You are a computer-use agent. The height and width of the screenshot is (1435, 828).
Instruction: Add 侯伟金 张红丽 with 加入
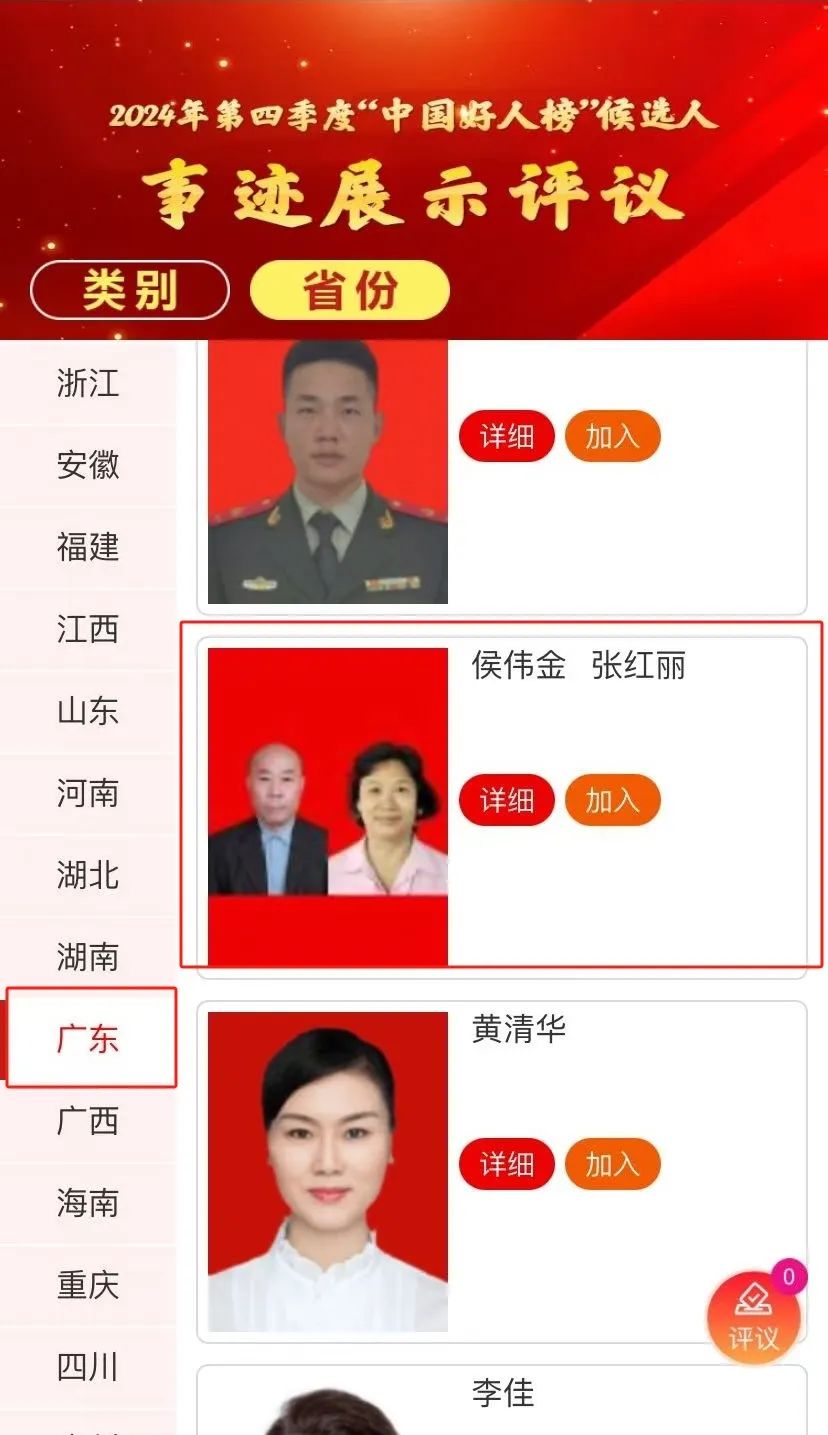point(612,801)
